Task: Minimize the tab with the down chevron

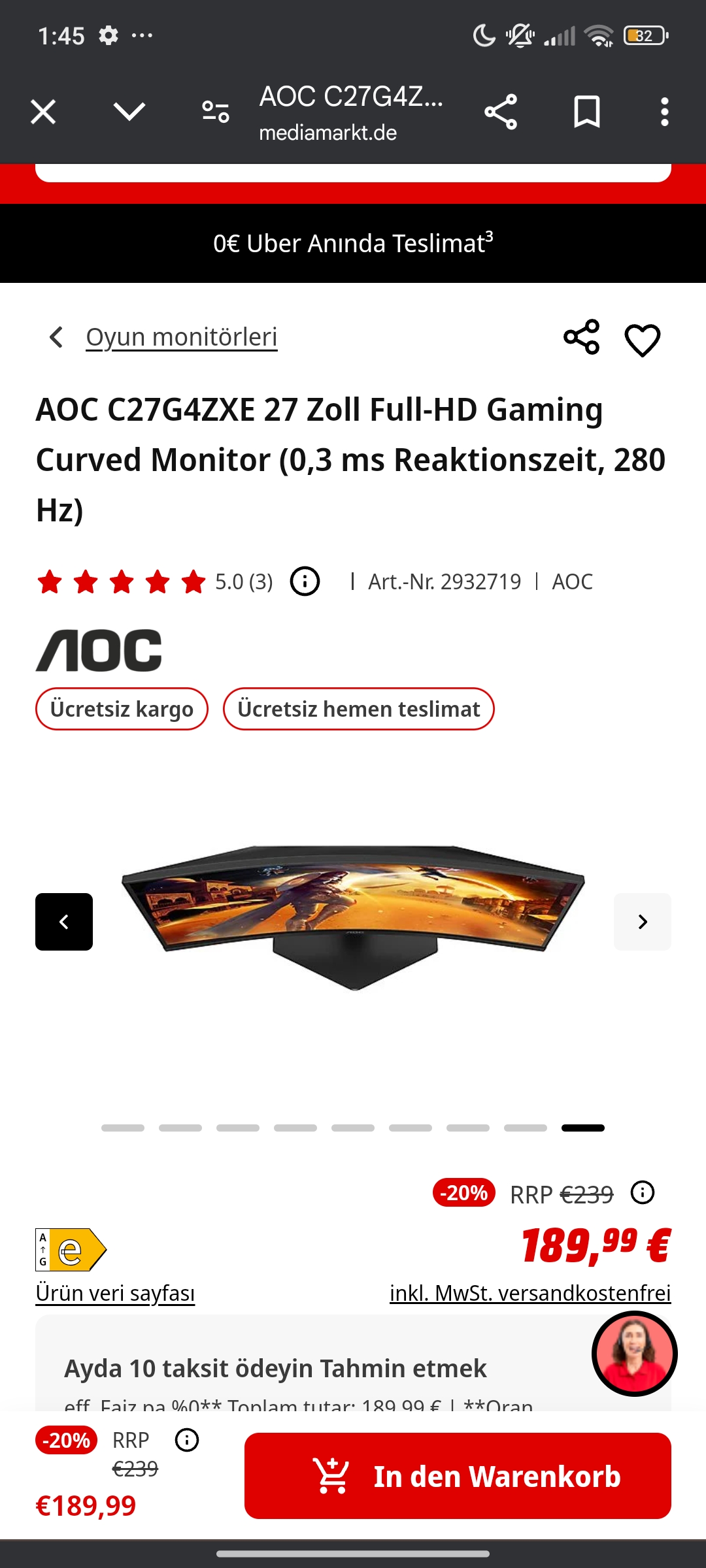Action: pyautogui.click(x=129, y=112)
